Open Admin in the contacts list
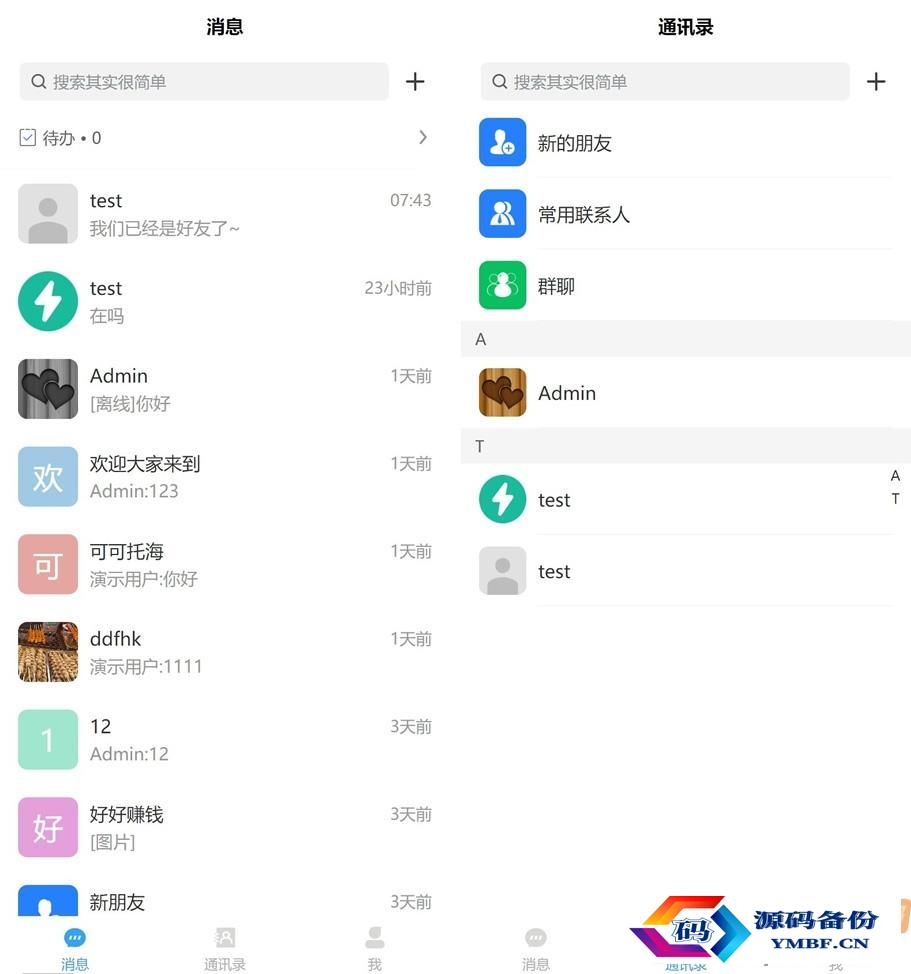 pyautogui.click(x=684, y=393)
